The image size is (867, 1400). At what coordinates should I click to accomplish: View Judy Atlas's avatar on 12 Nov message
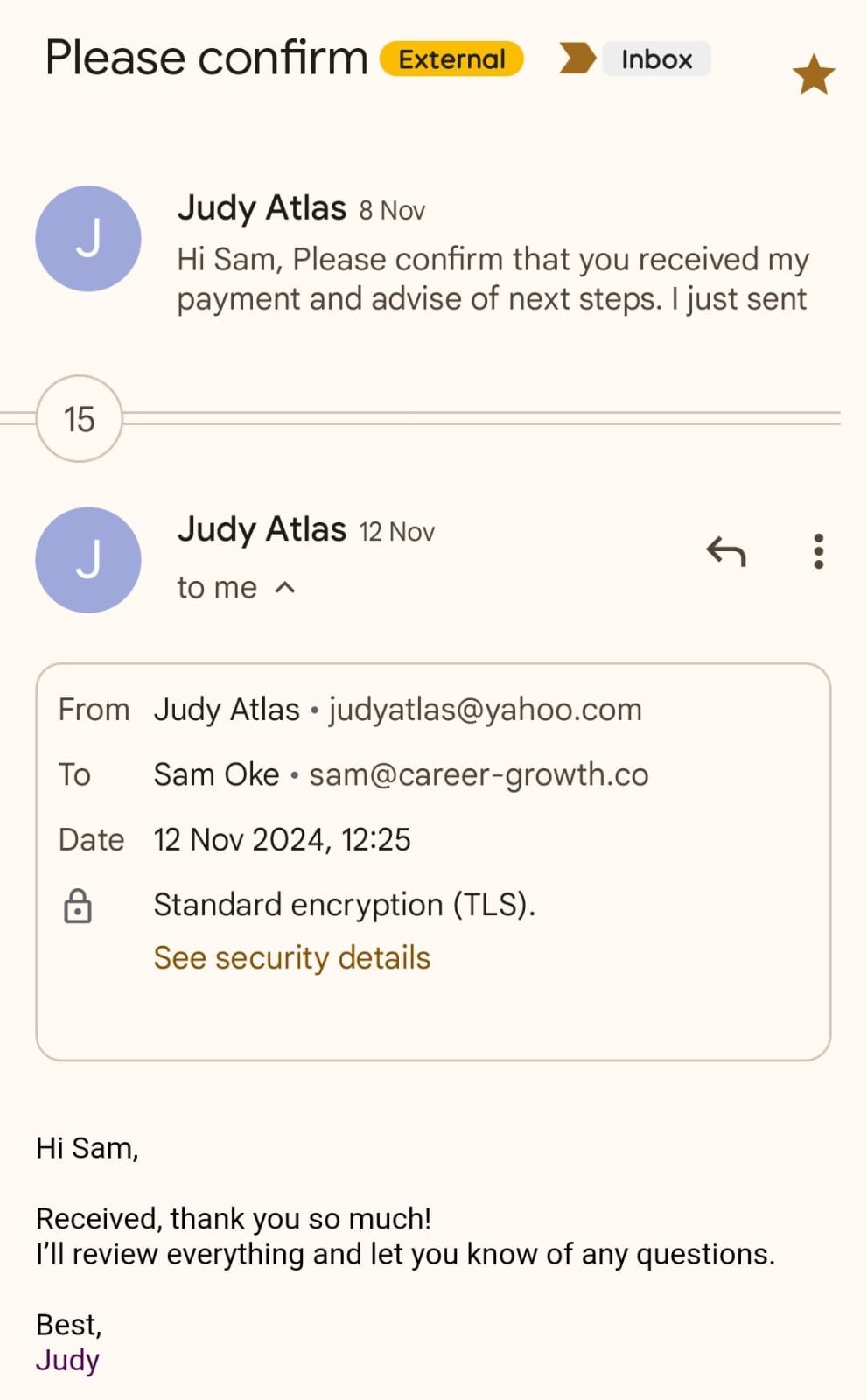[x=87, y=560]
